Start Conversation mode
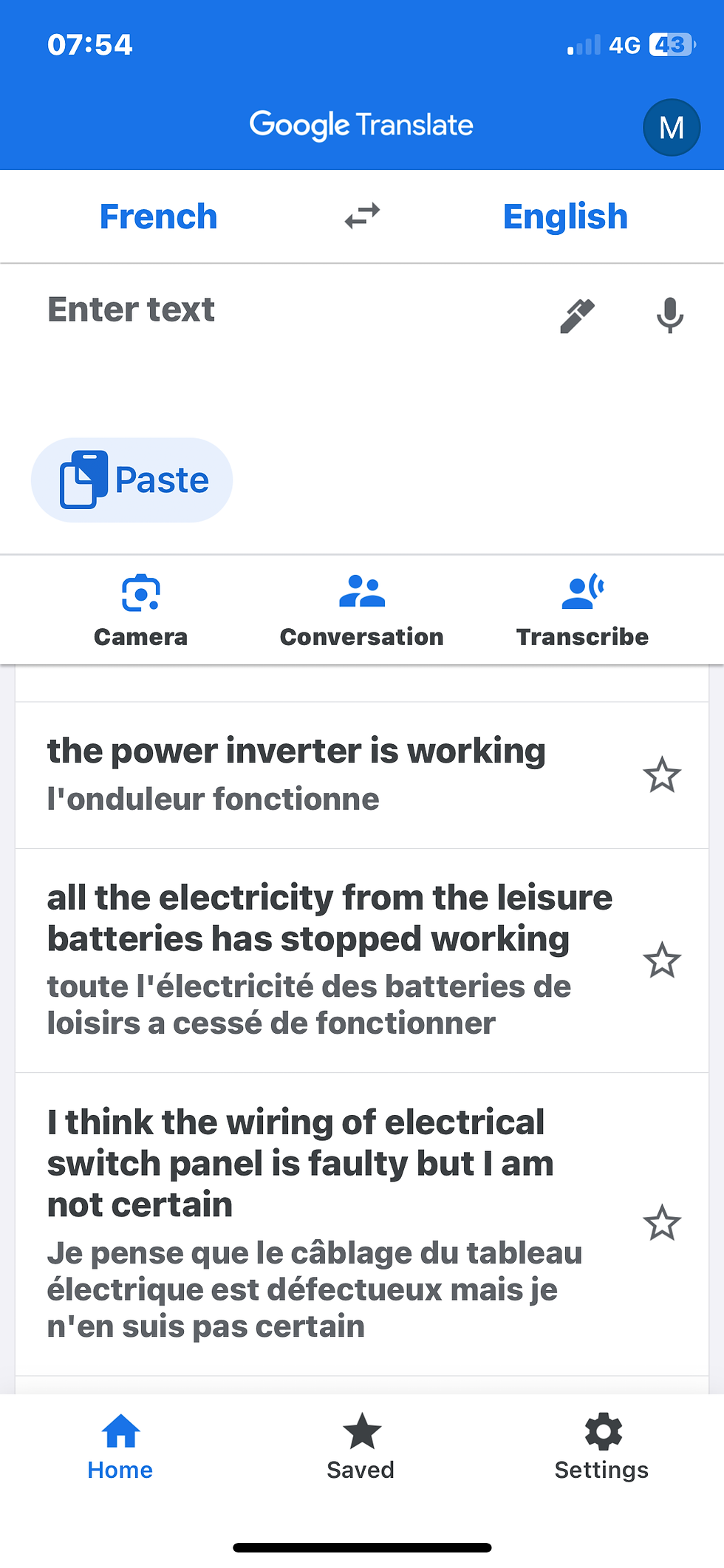This screenshot has height=1568, width=724. [362, 611]
